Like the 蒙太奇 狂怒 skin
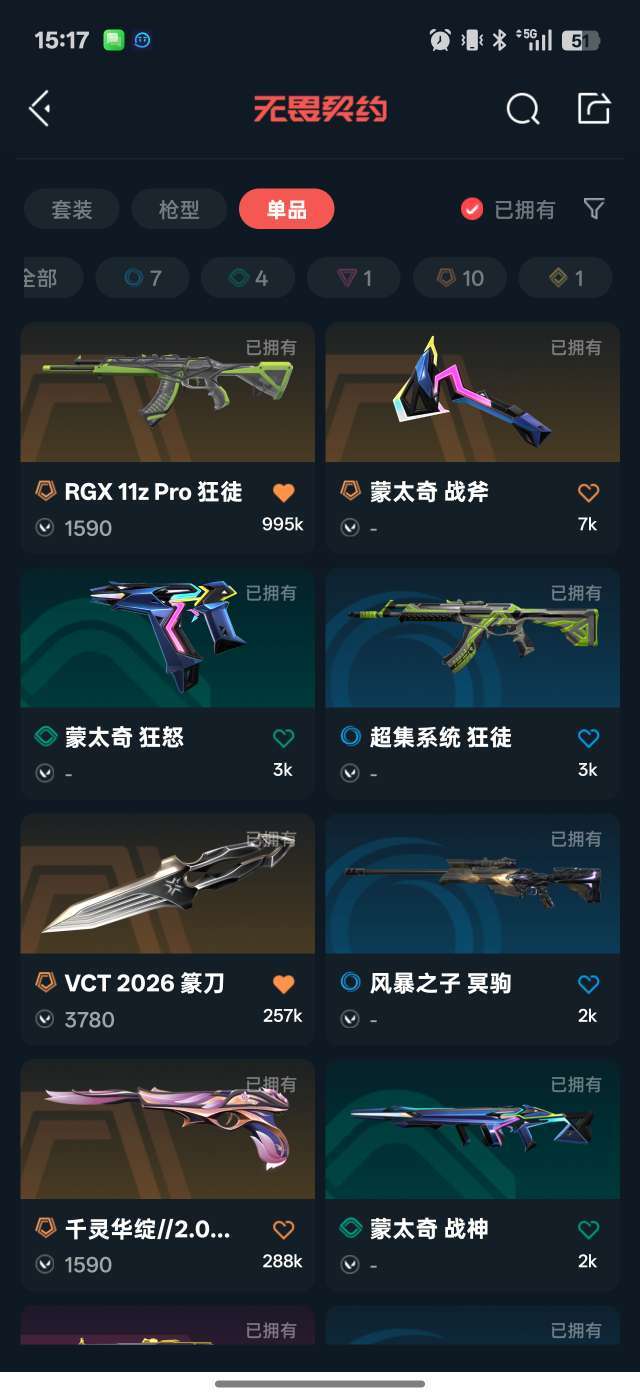 [283, 738]
